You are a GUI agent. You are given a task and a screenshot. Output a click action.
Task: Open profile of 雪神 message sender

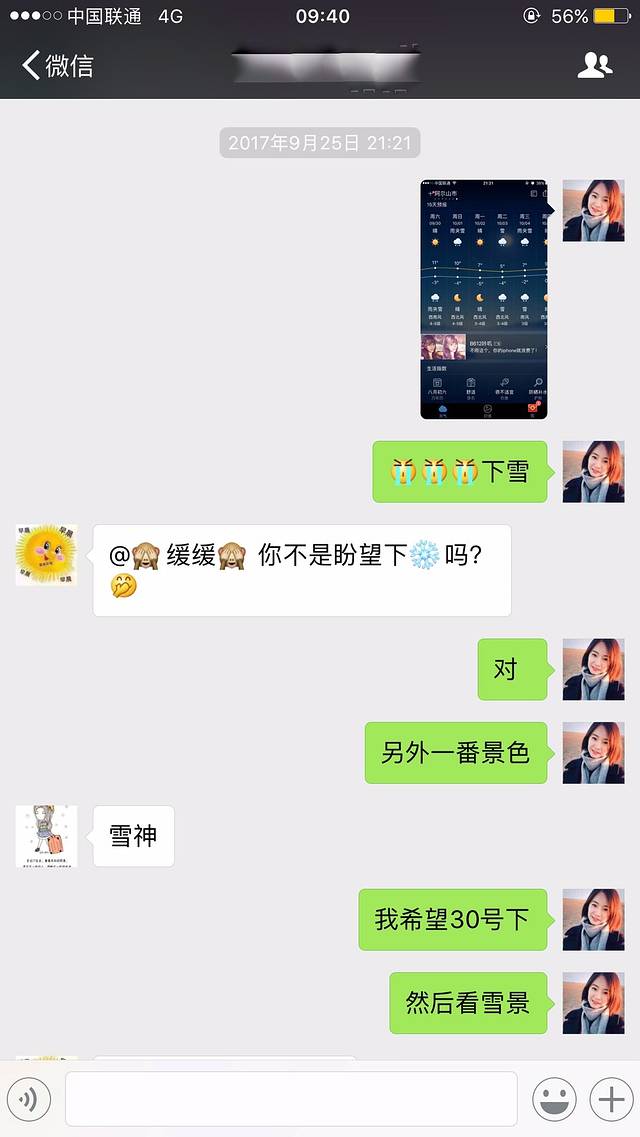point(46,836)
